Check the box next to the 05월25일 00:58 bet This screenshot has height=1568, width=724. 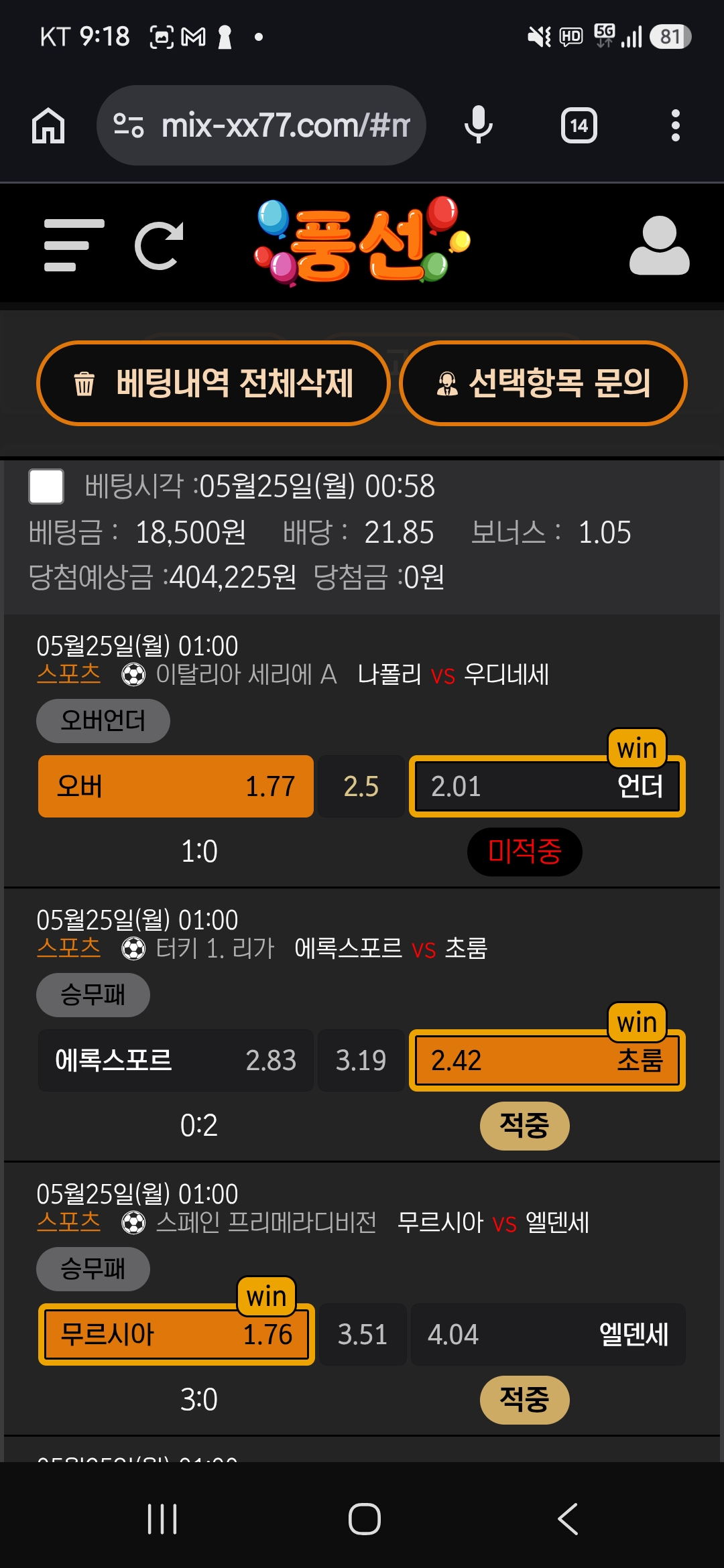pyautogui.click(x=46, y=486)
